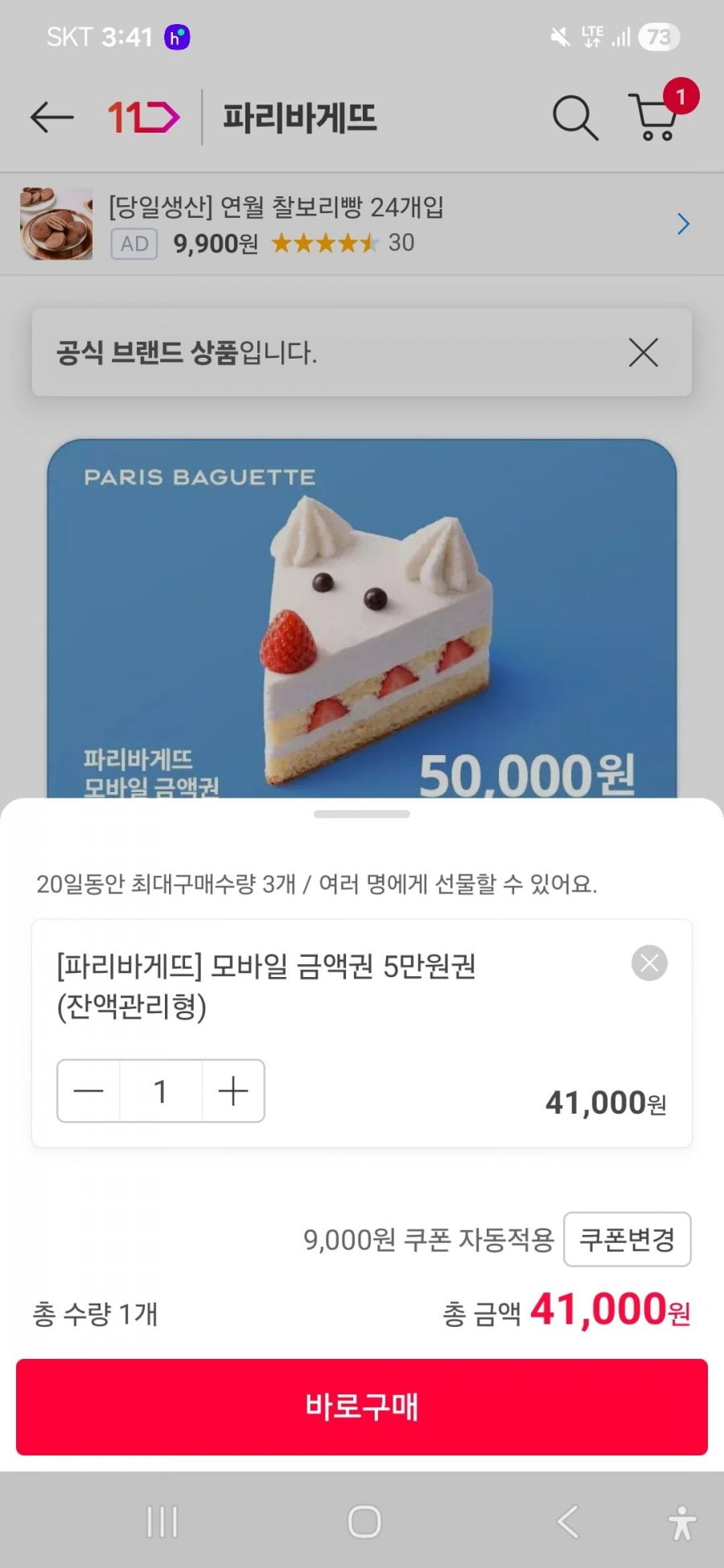Viewport: 724px width, 1568px height.
Task: Open the search icon
Action: (574, 118)
